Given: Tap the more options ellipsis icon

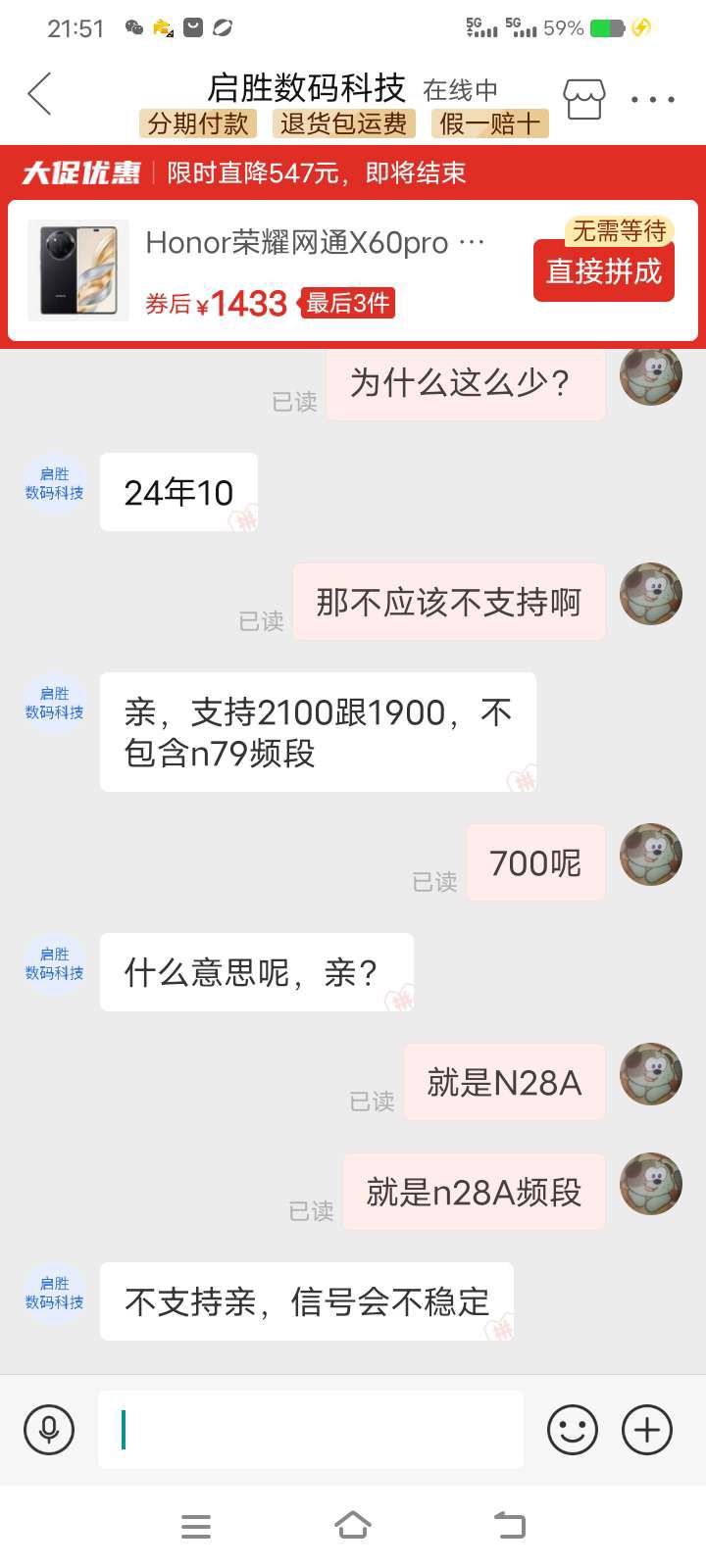Looking at the screenshot, I should click(652, 99).
